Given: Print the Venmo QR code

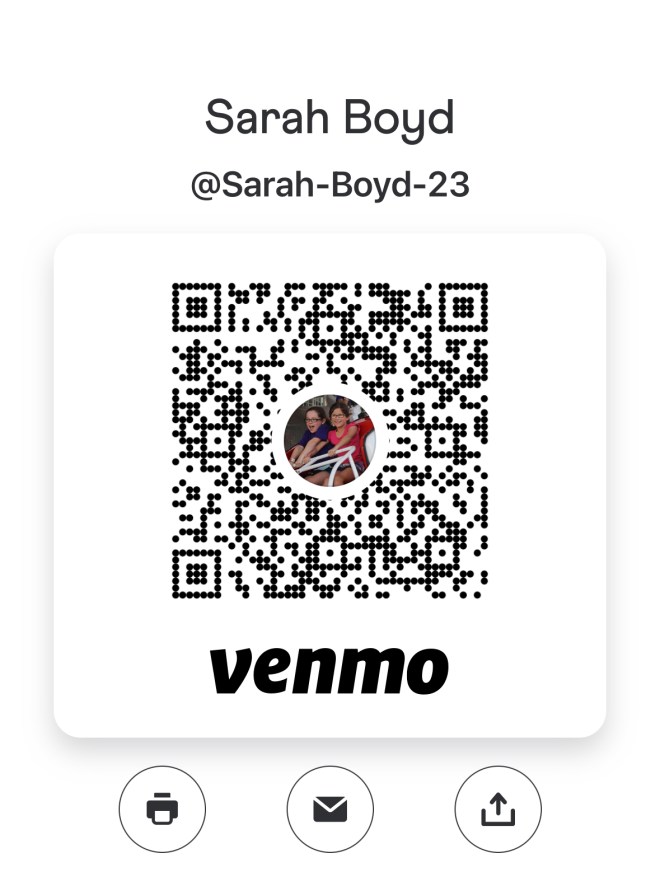Looking at the screenshot, I should [162, 808].
